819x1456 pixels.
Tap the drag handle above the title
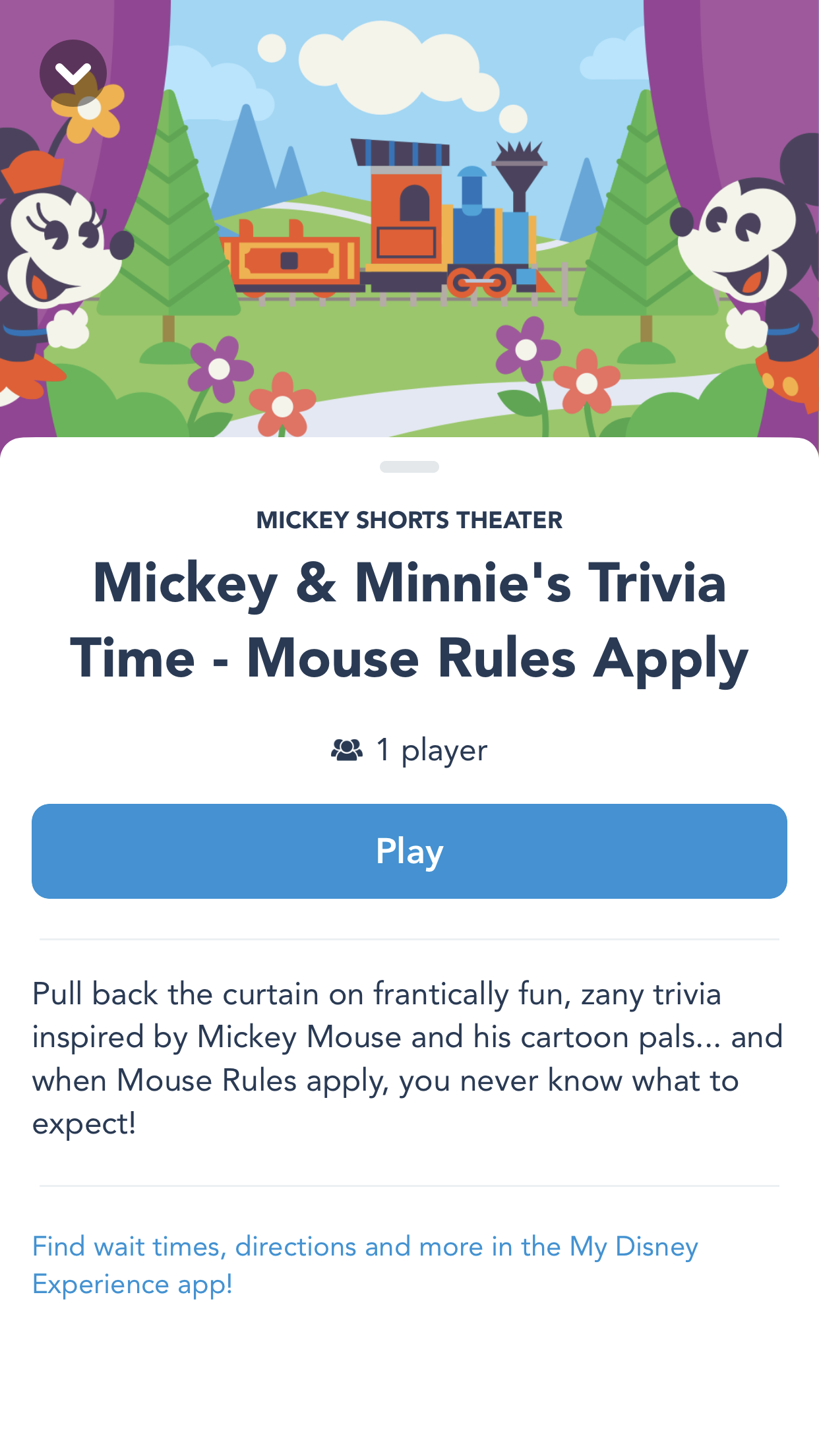coord(409,467)
